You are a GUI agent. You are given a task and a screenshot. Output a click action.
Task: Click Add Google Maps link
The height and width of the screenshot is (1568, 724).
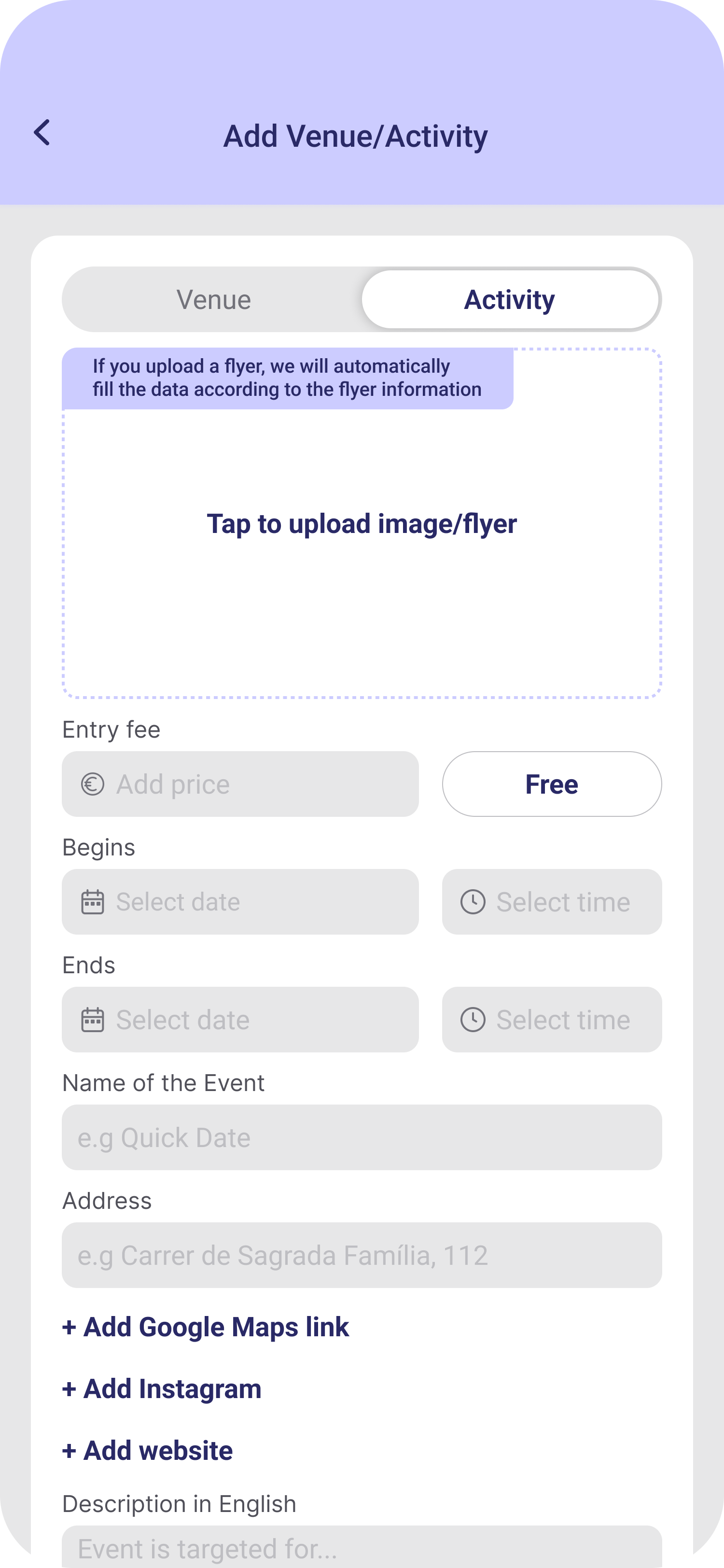(x=206, y=1326)
